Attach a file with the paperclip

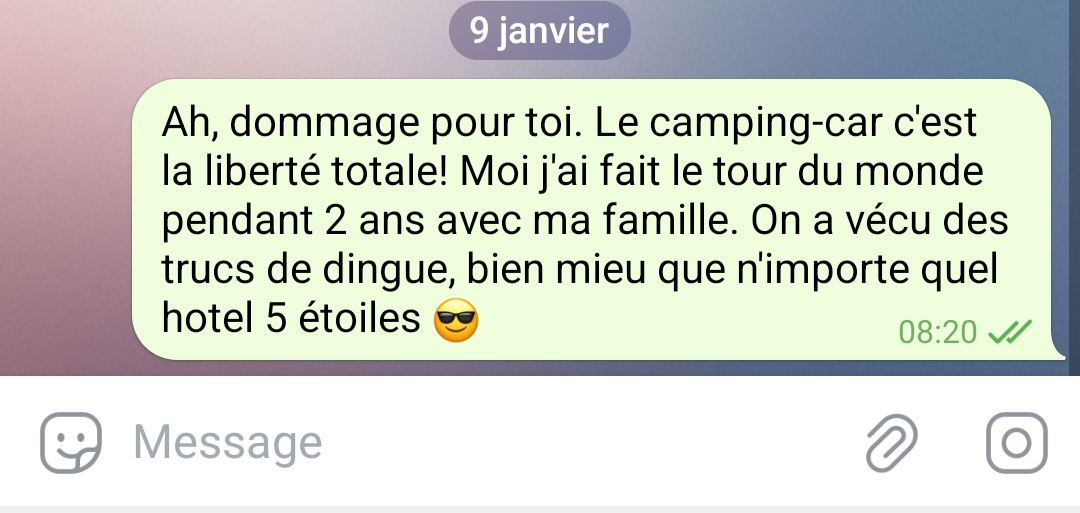point(891,442)
